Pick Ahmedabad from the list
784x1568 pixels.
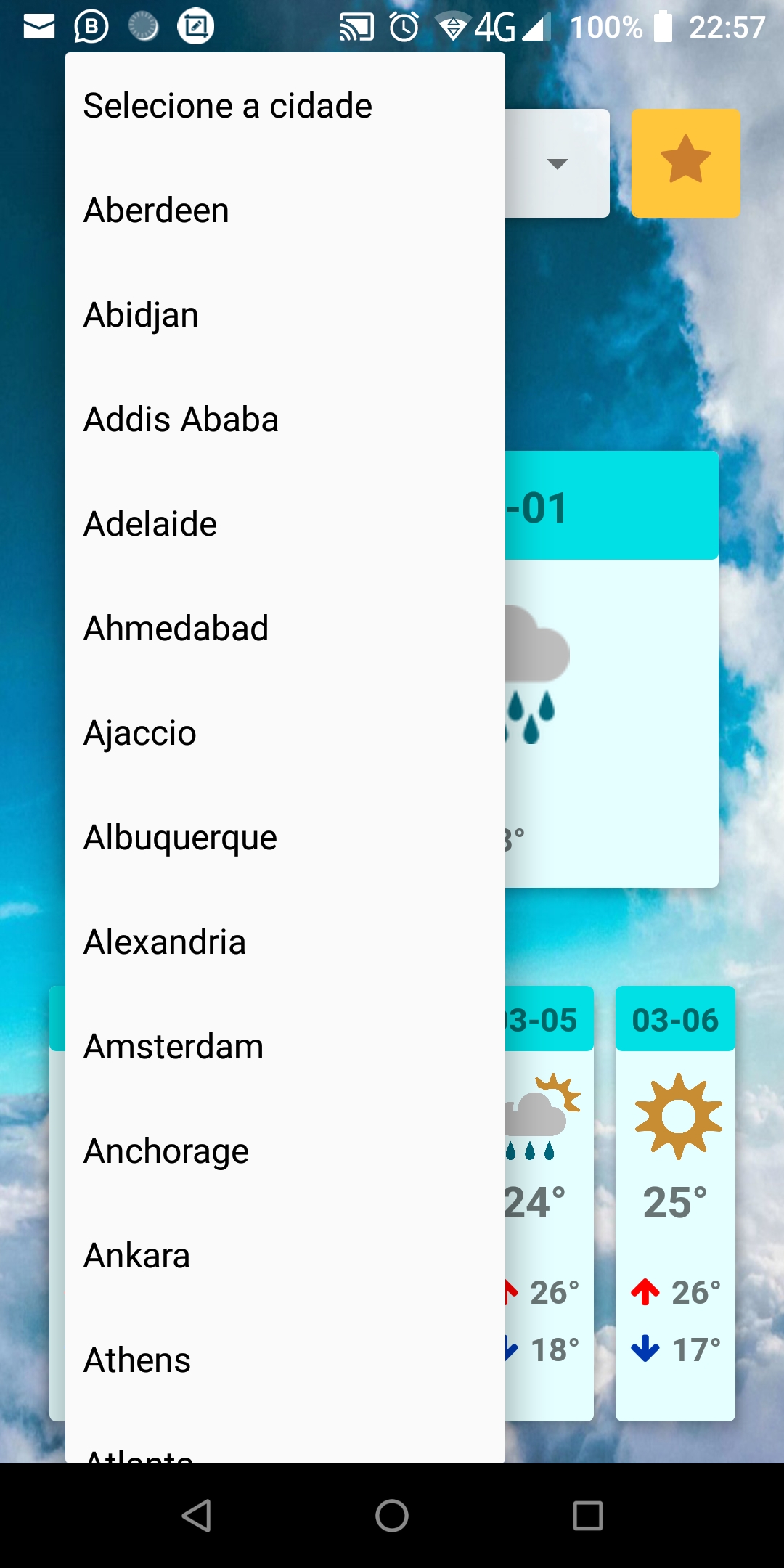pos(176,627)
